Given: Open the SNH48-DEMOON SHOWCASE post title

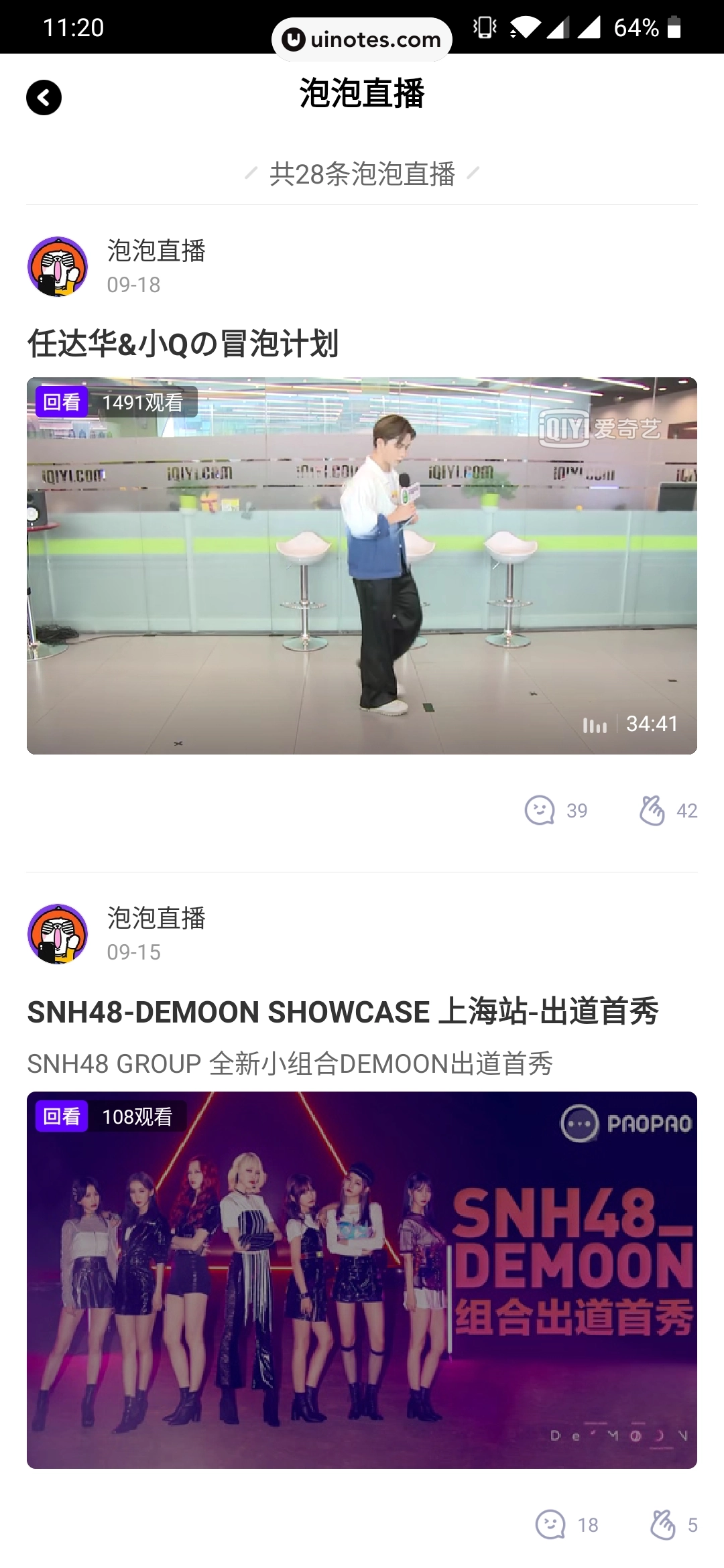Looking at the screenshot, I should pyautogui.click(x=343, y=1012).
